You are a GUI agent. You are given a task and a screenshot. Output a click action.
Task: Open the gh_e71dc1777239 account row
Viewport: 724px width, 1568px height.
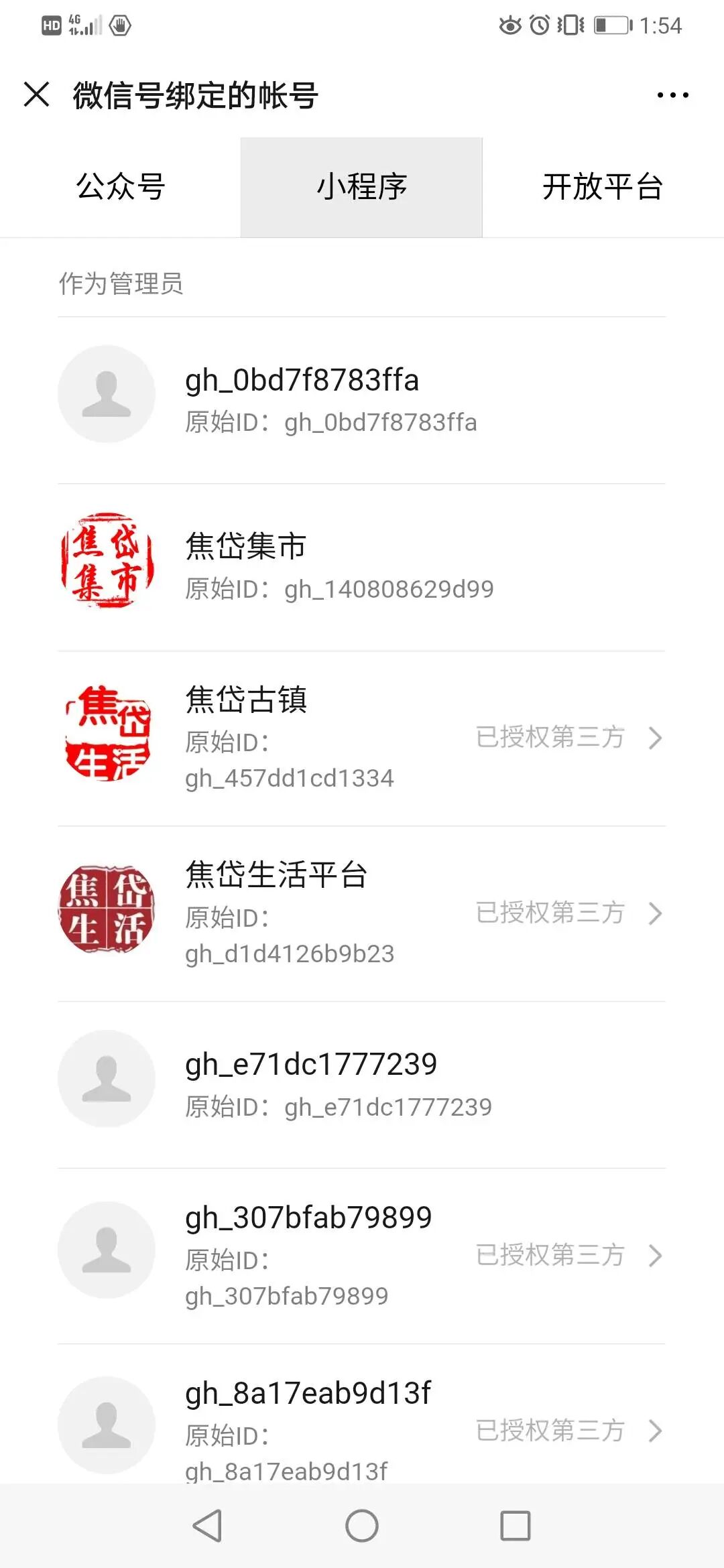(362, 1084)
